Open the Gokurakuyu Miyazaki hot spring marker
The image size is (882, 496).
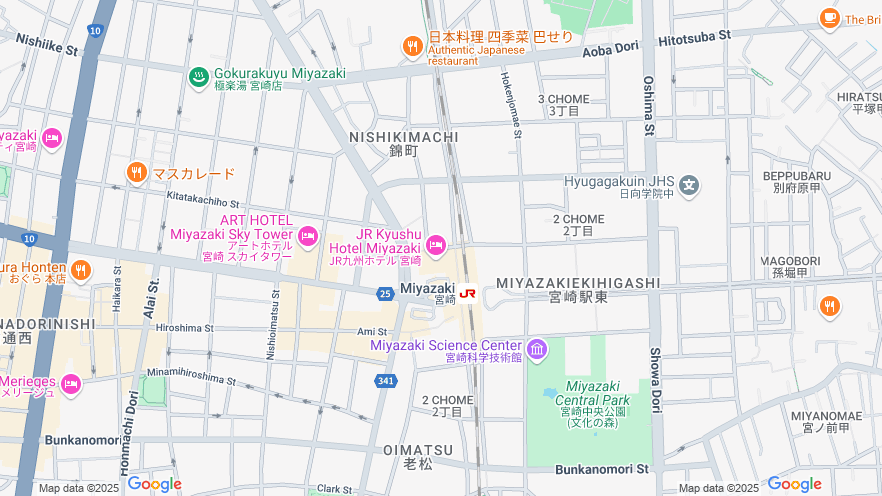click(199, 75)
